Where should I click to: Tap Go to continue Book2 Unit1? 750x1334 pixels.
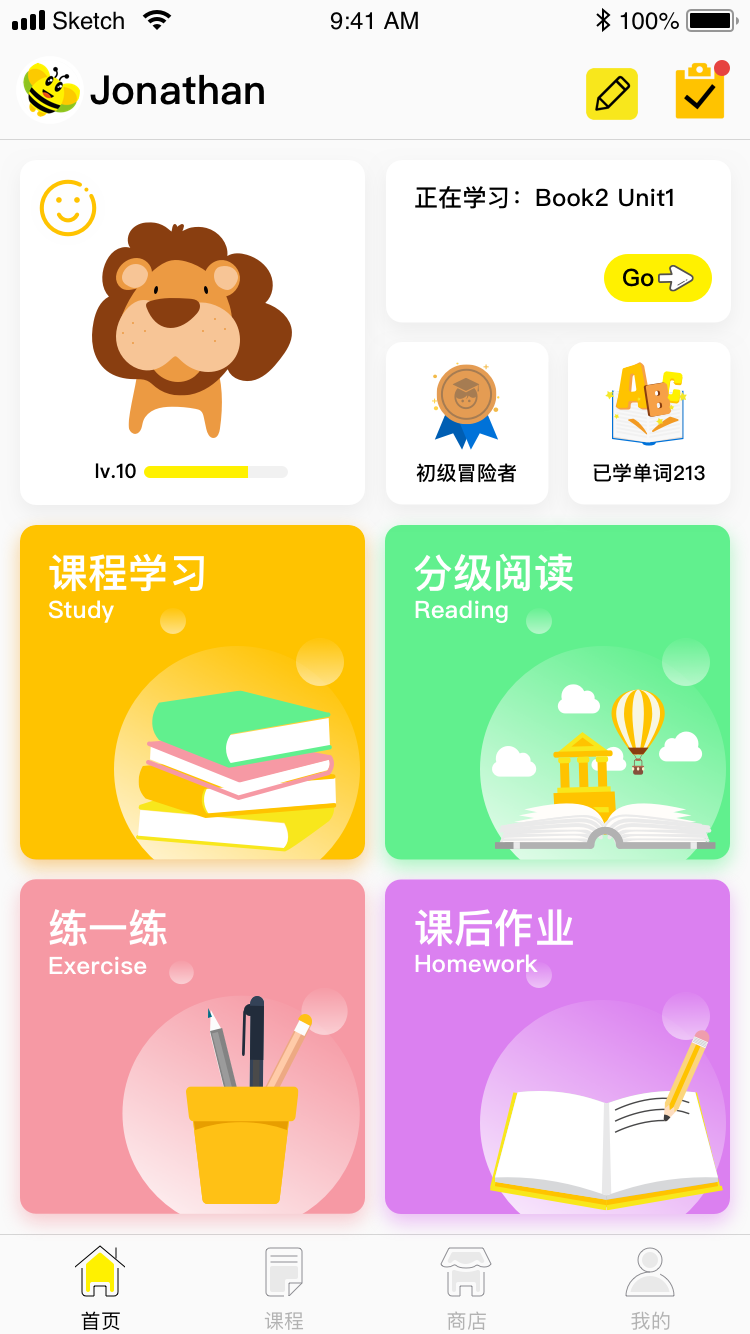657,278
